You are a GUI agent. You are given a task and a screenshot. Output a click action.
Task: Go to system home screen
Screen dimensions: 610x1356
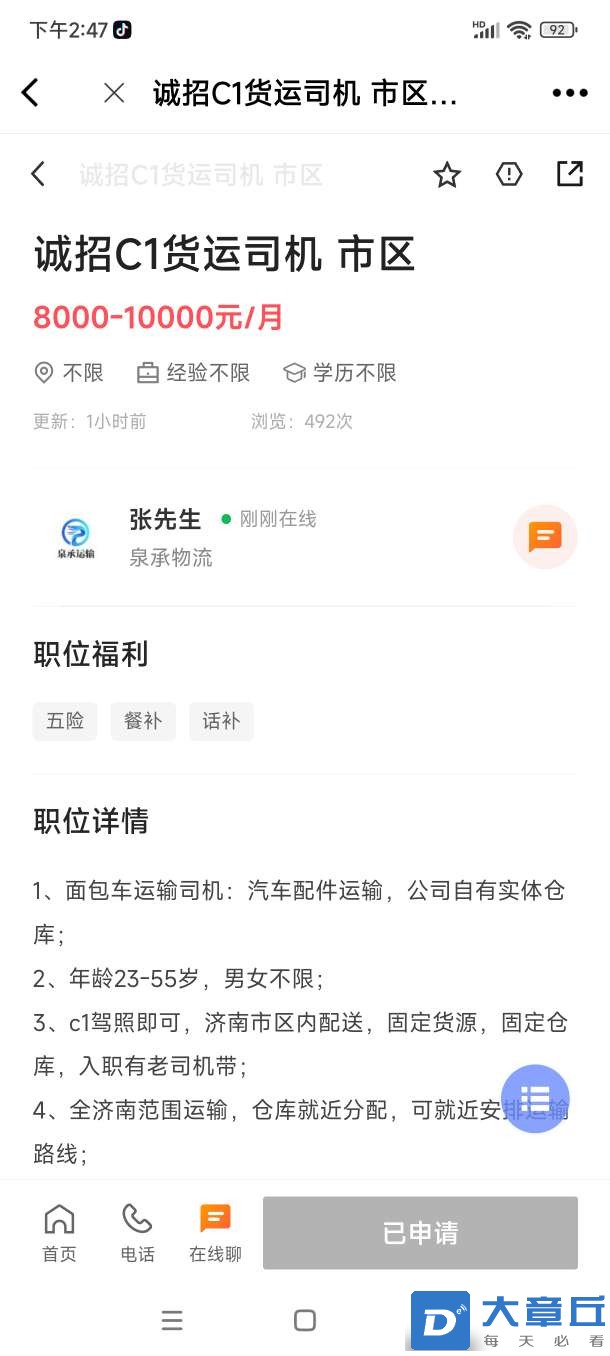tap(305, 1320)
